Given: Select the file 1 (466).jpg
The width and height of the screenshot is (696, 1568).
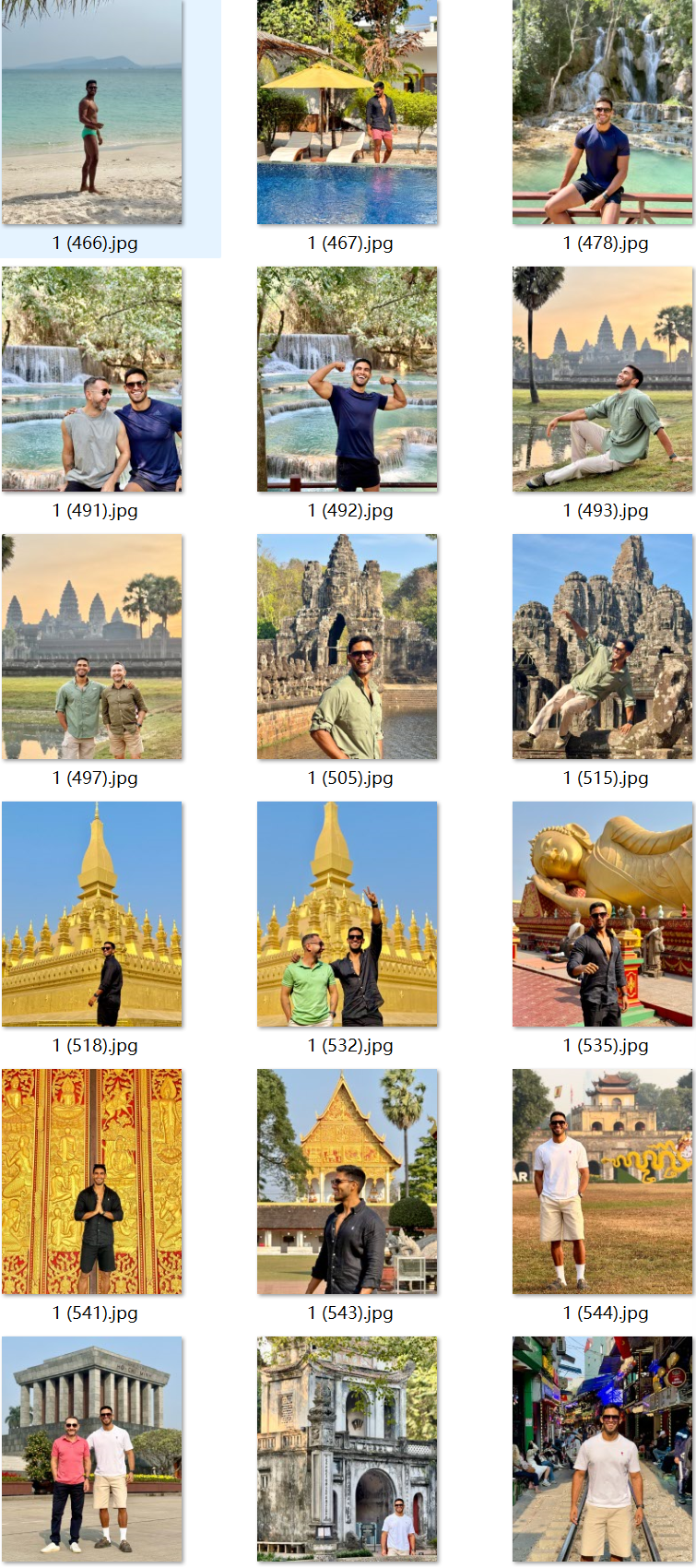Looking at the screenshot, I should tap(92, 113).
